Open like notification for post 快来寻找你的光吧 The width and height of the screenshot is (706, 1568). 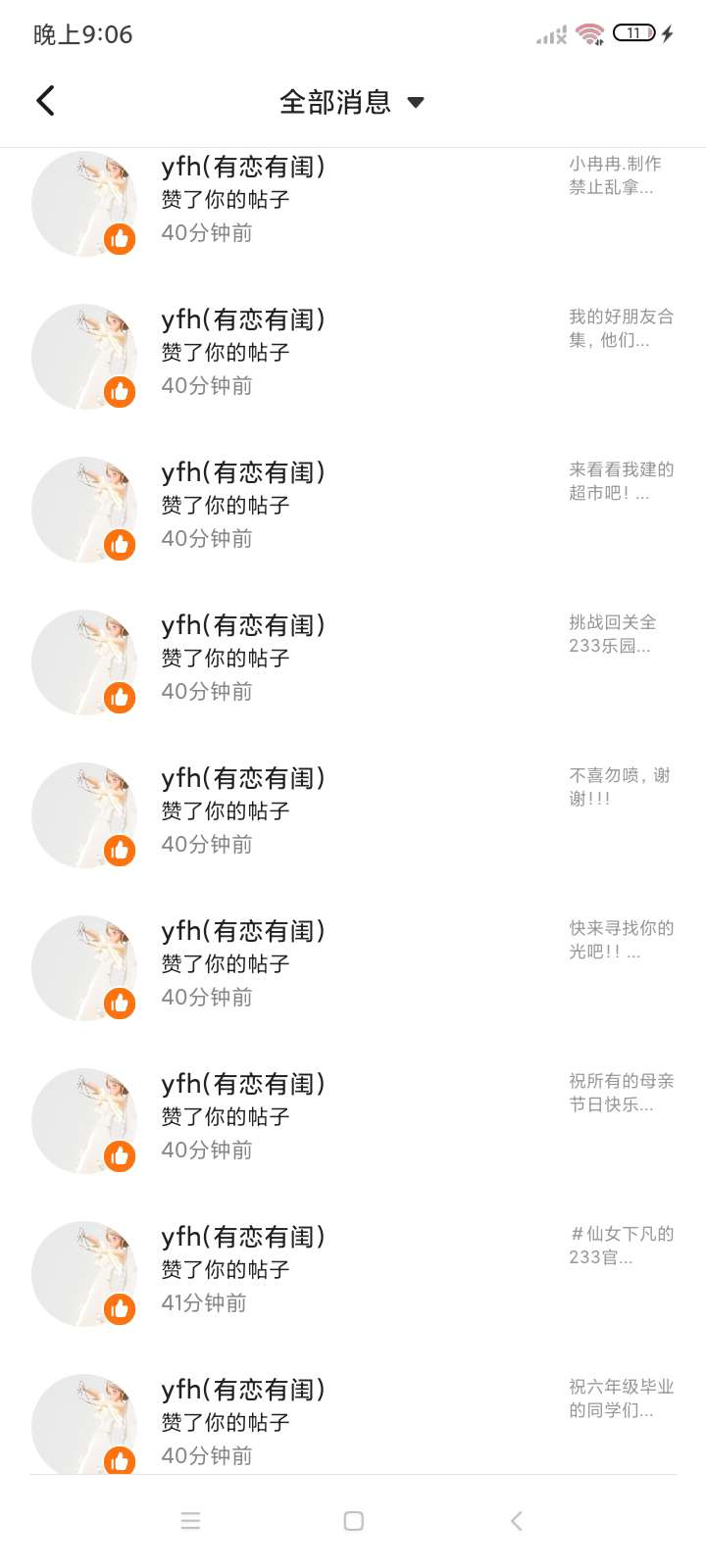353,964
